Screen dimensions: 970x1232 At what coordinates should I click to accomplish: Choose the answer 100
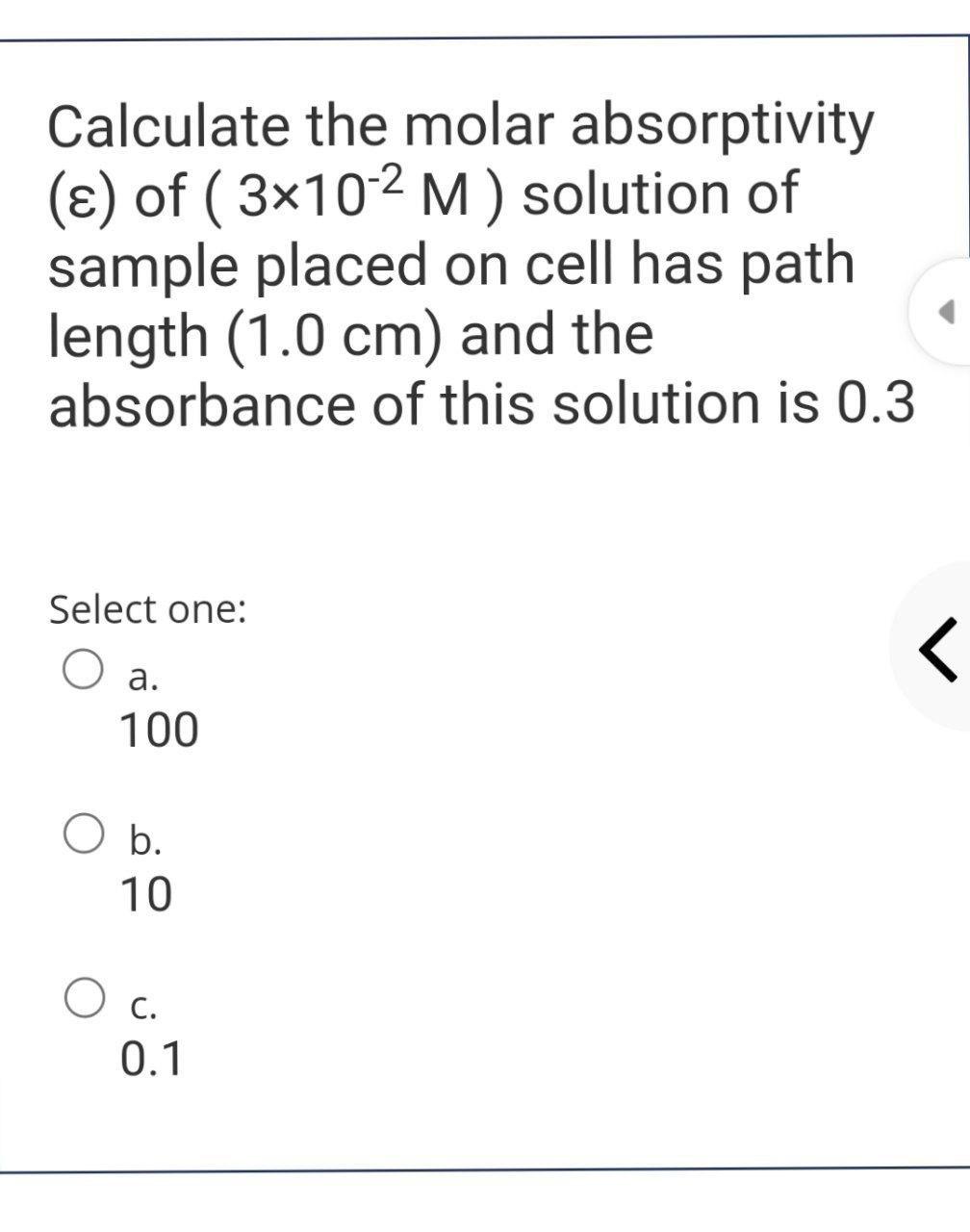point(159,731)
